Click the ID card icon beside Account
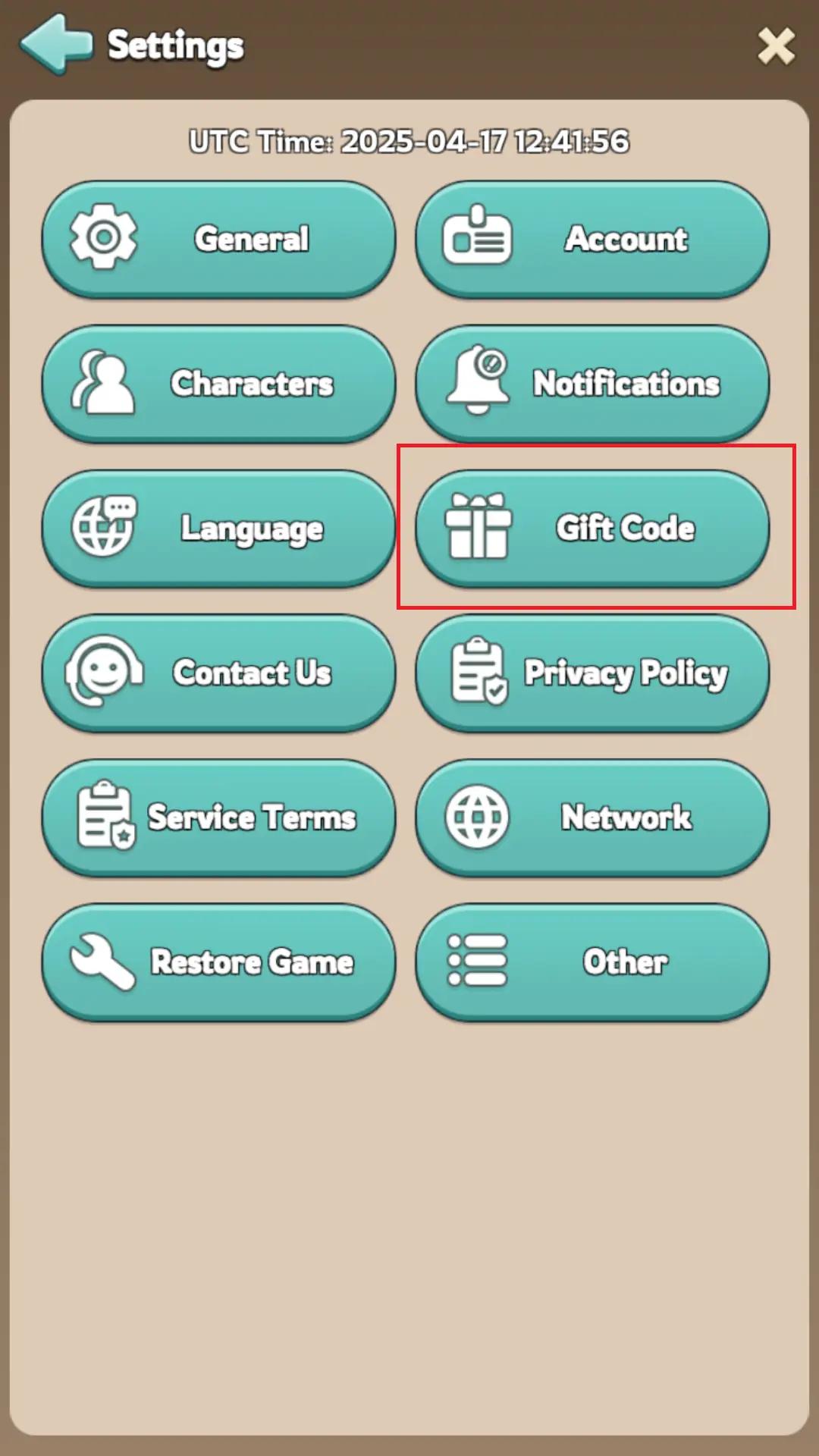 coord(478,236)
